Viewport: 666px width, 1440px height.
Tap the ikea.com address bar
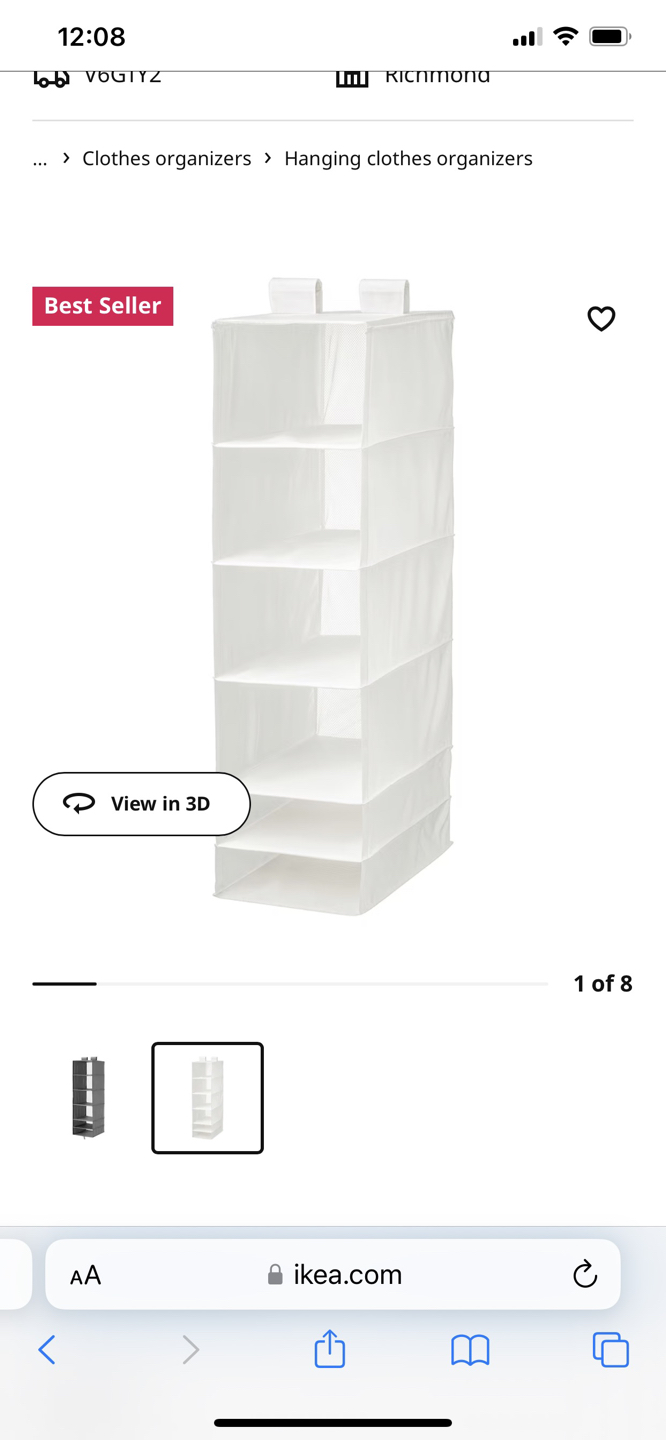(335, 1275)
